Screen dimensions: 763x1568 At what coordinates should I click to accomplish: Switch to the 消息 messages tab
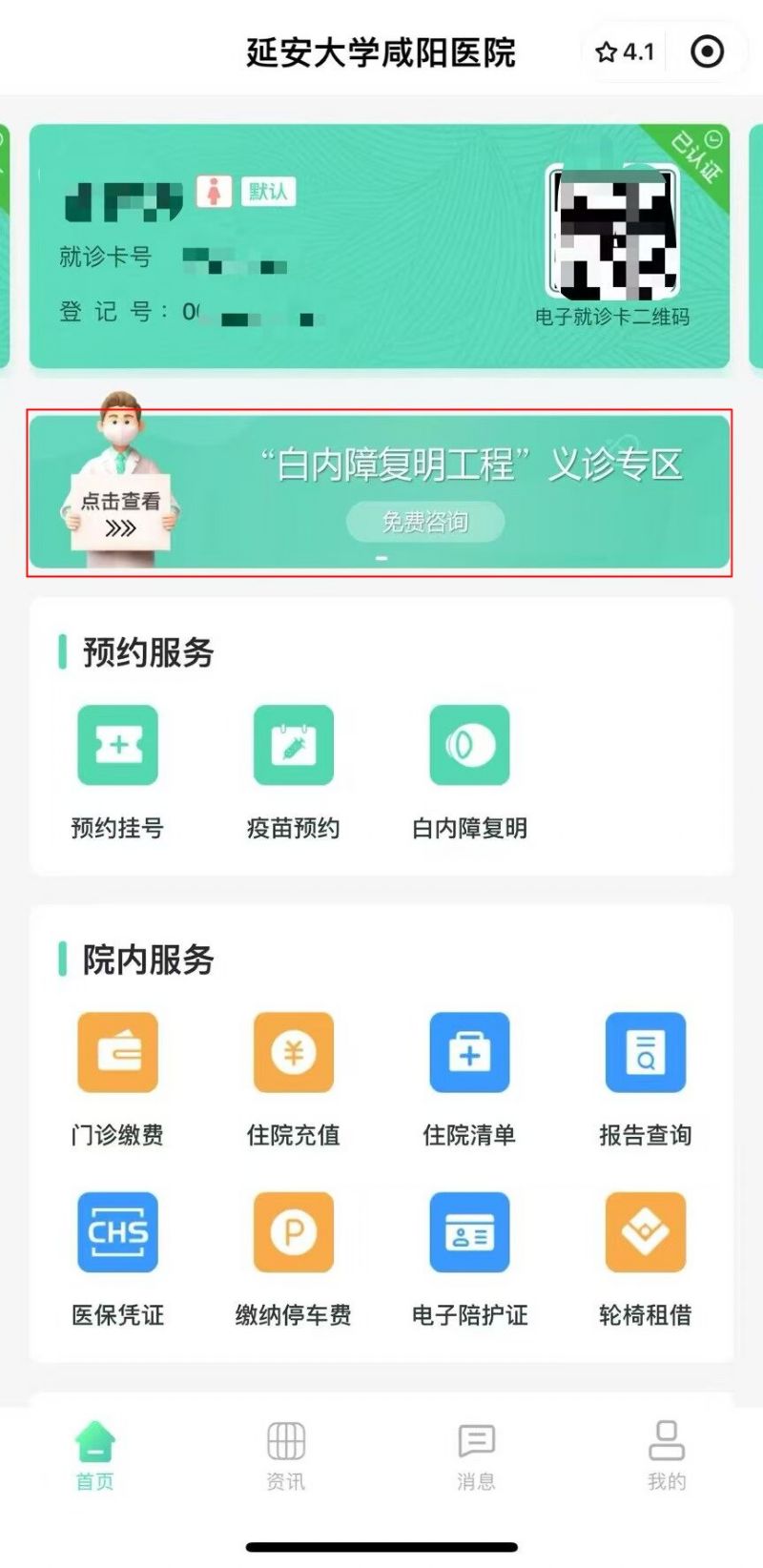pos(476,1454)
